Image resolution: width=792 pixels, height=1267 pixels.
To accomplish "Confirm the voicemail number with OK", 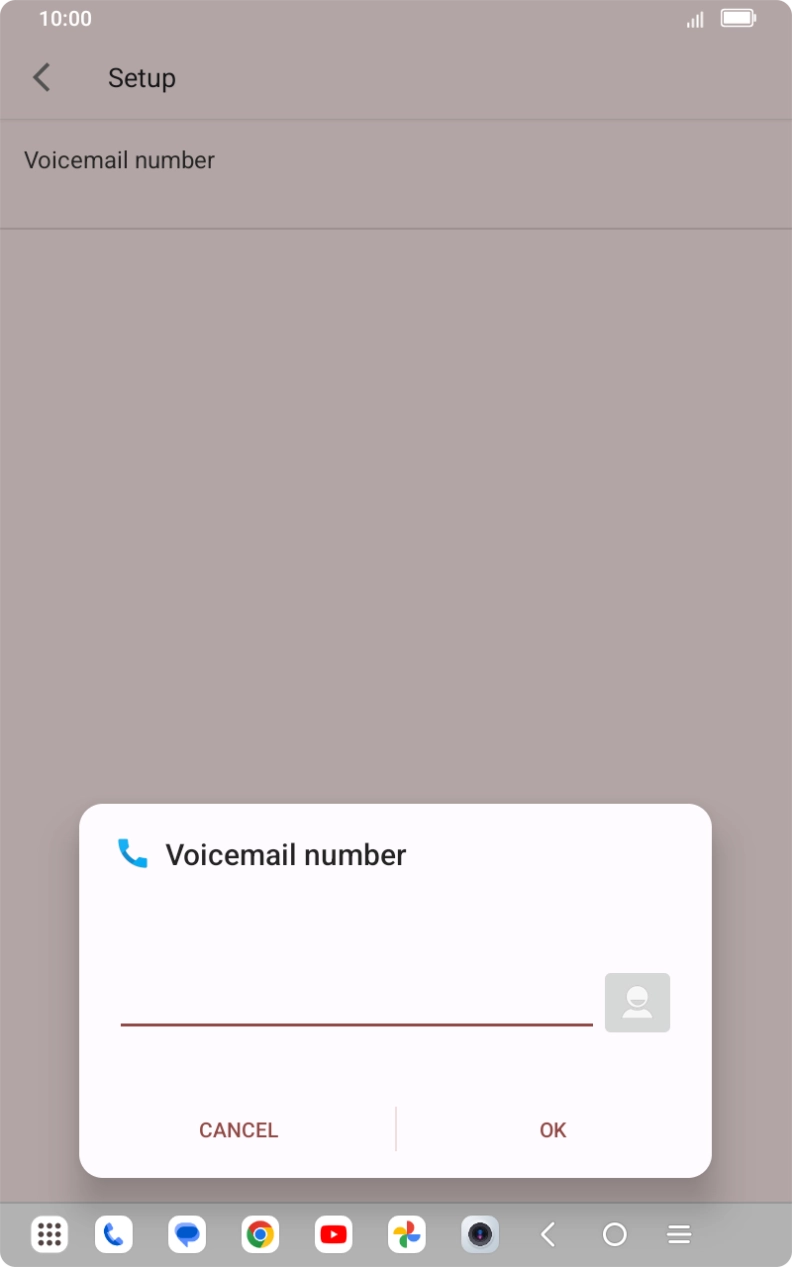I will [552, 1129].
